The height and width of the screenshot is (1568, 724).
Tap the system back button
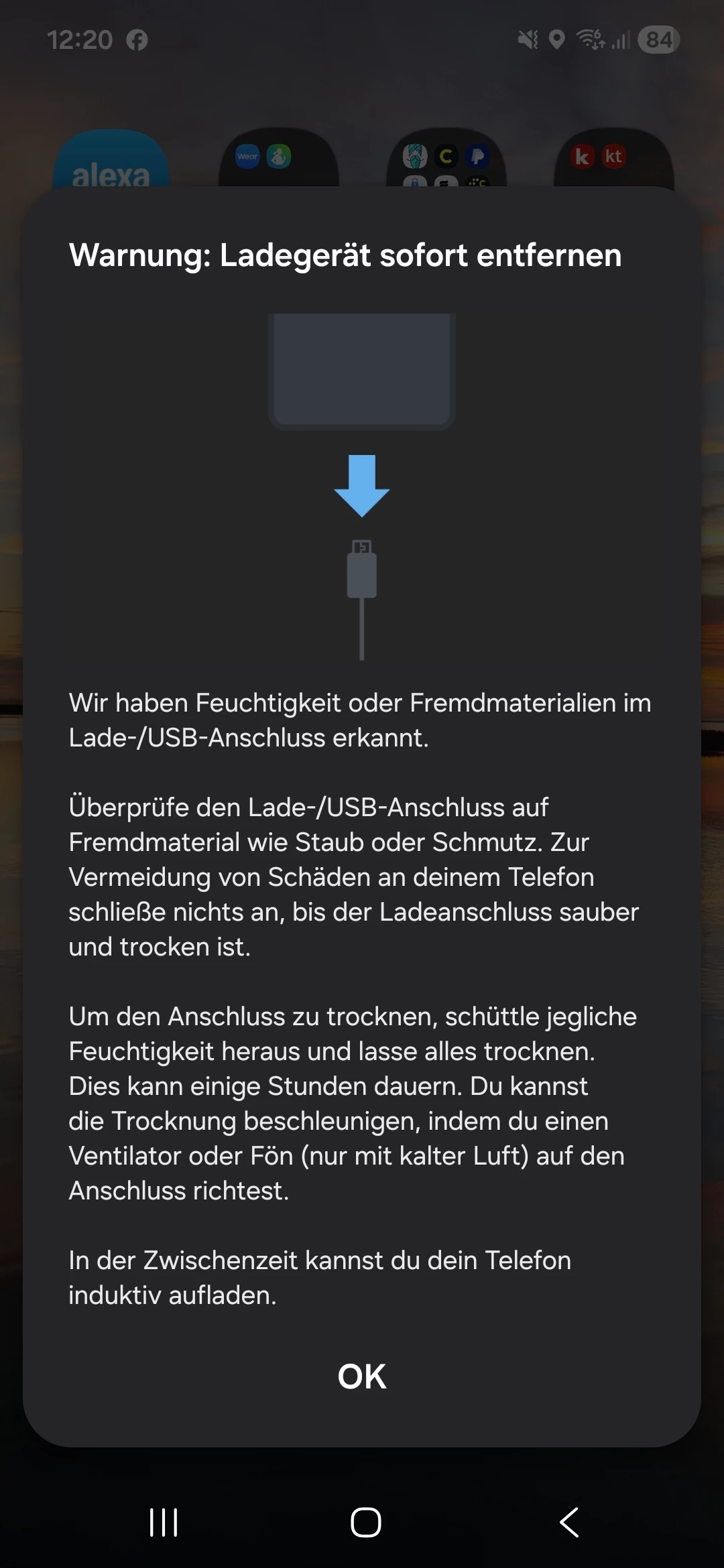pyautogui.click(x=569, y=1522)
